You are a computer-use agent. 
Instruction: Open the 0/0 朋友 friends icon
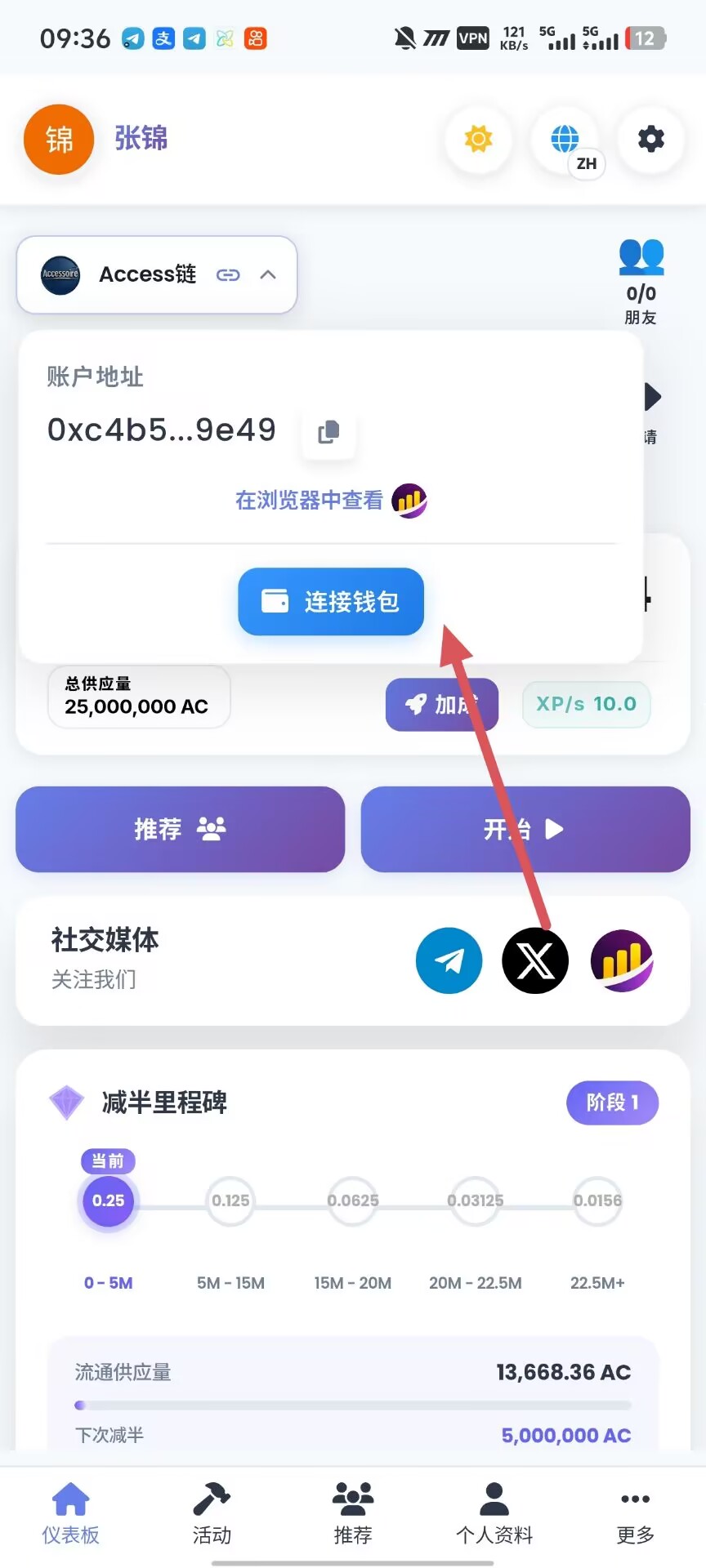(641, 282)
